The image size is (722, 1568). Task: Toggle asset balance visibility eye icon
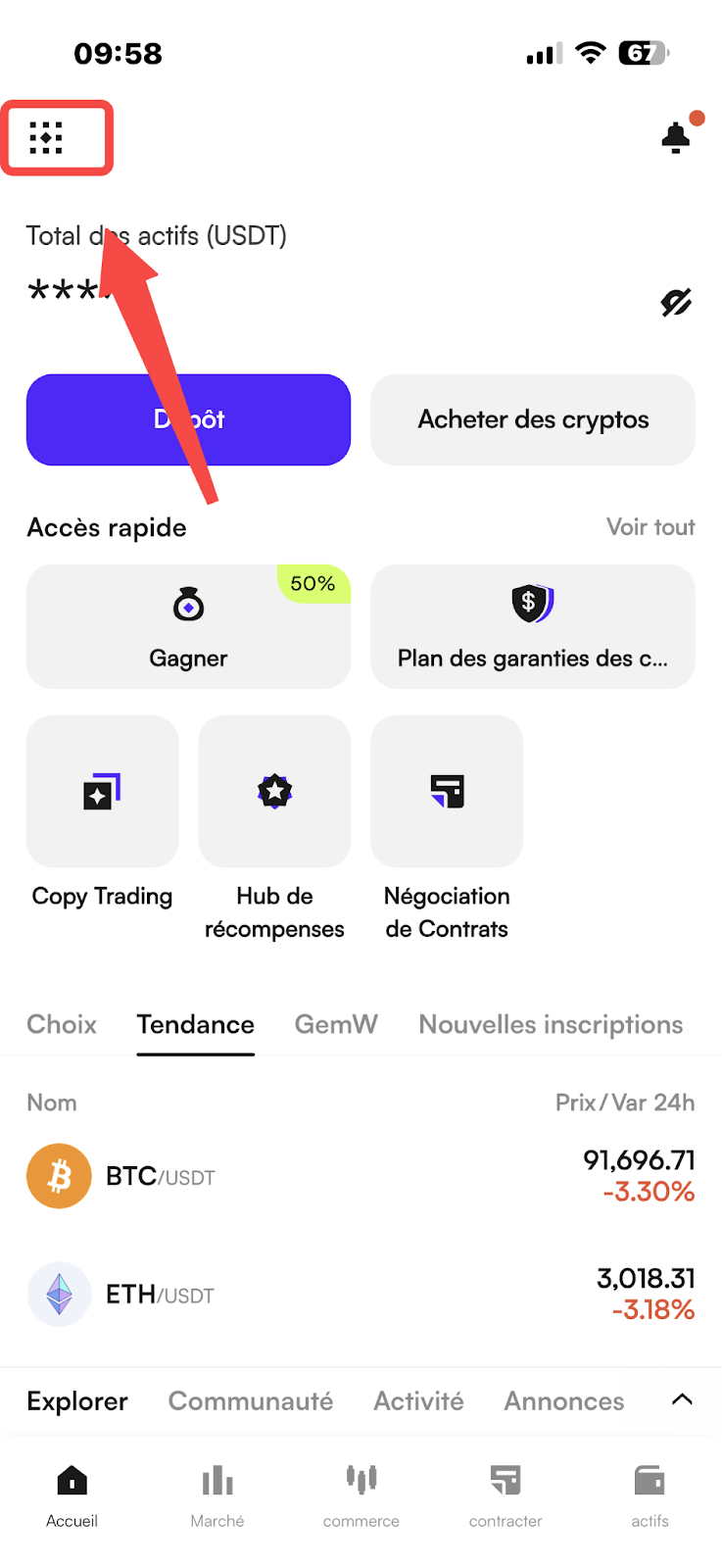pos(676,303)
